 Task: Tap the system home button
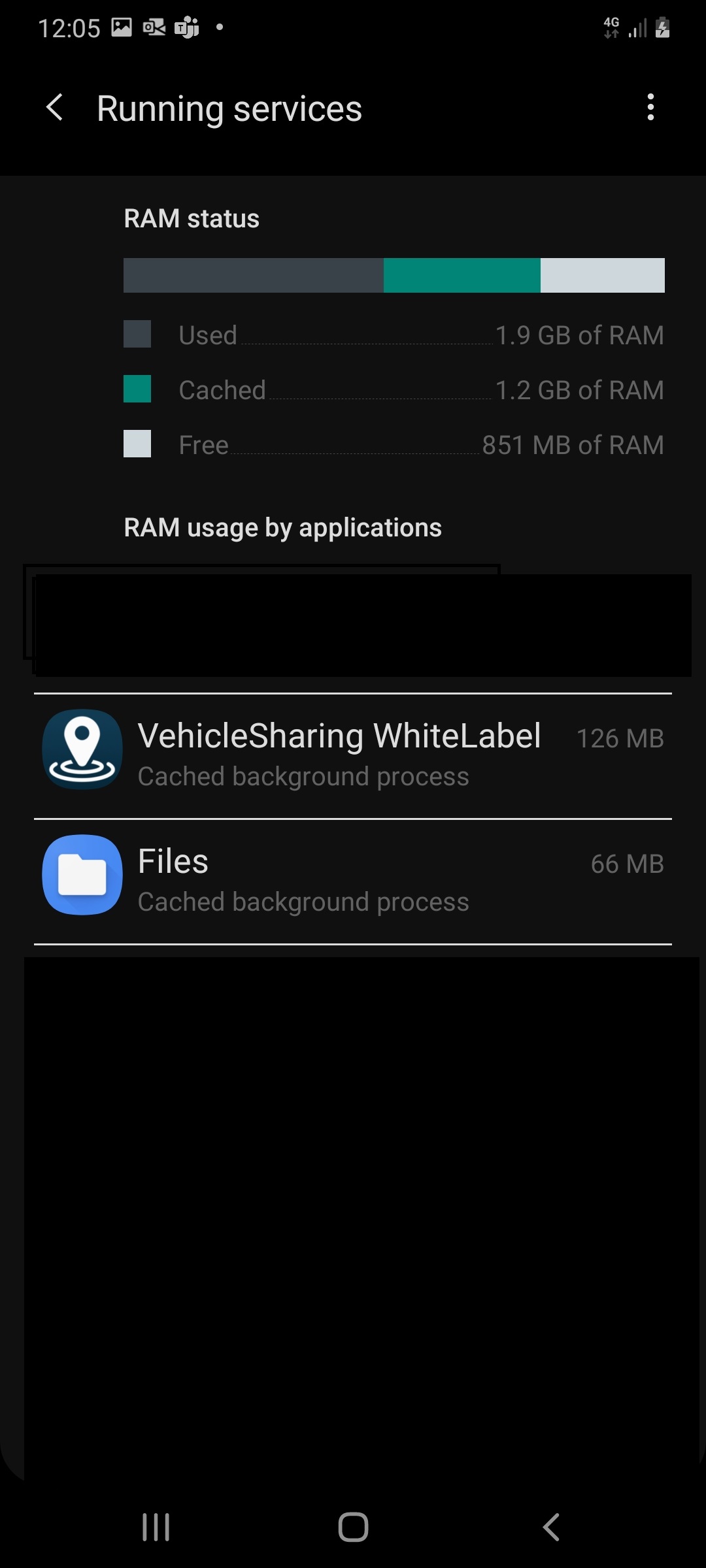(353, 1527)
